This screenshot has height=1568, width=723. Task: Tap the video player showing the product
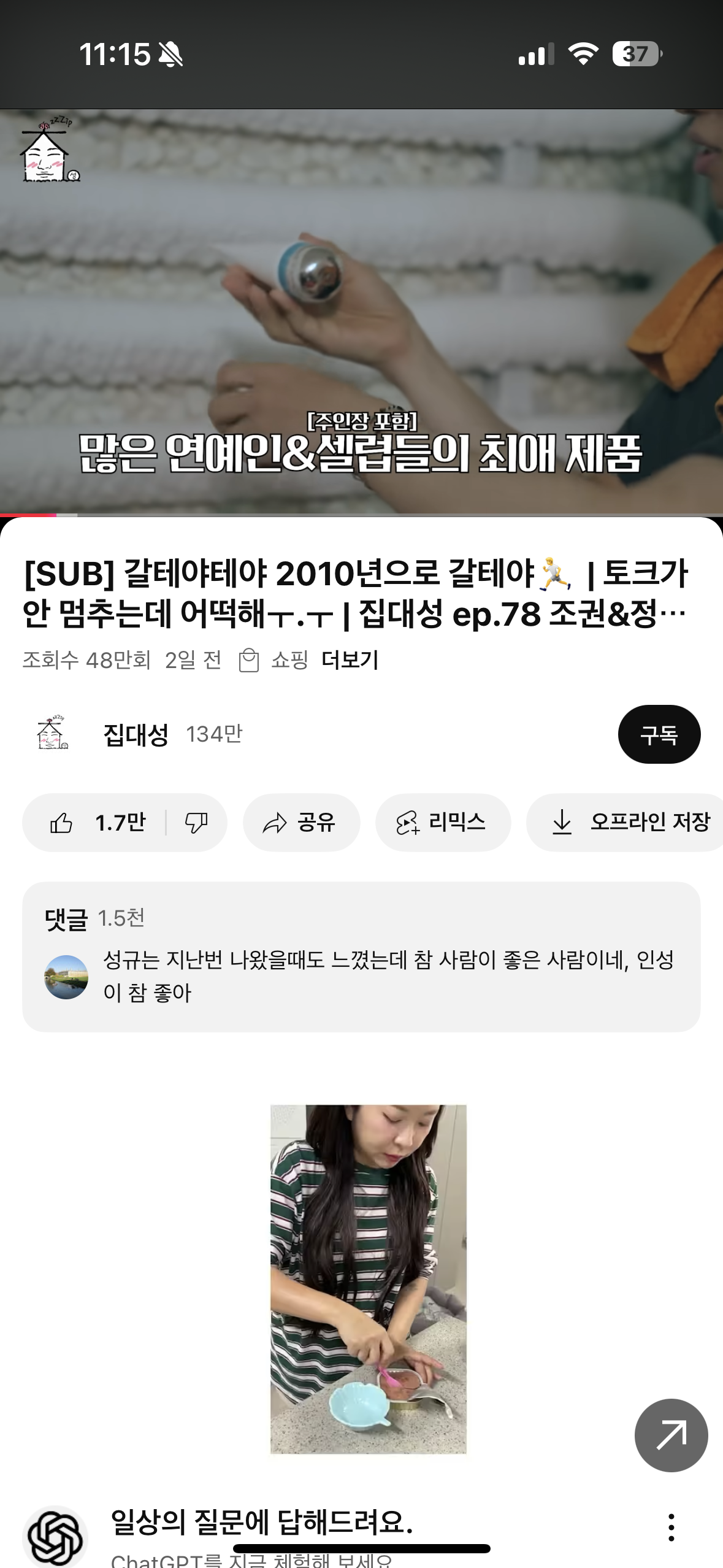click(361, 312)
